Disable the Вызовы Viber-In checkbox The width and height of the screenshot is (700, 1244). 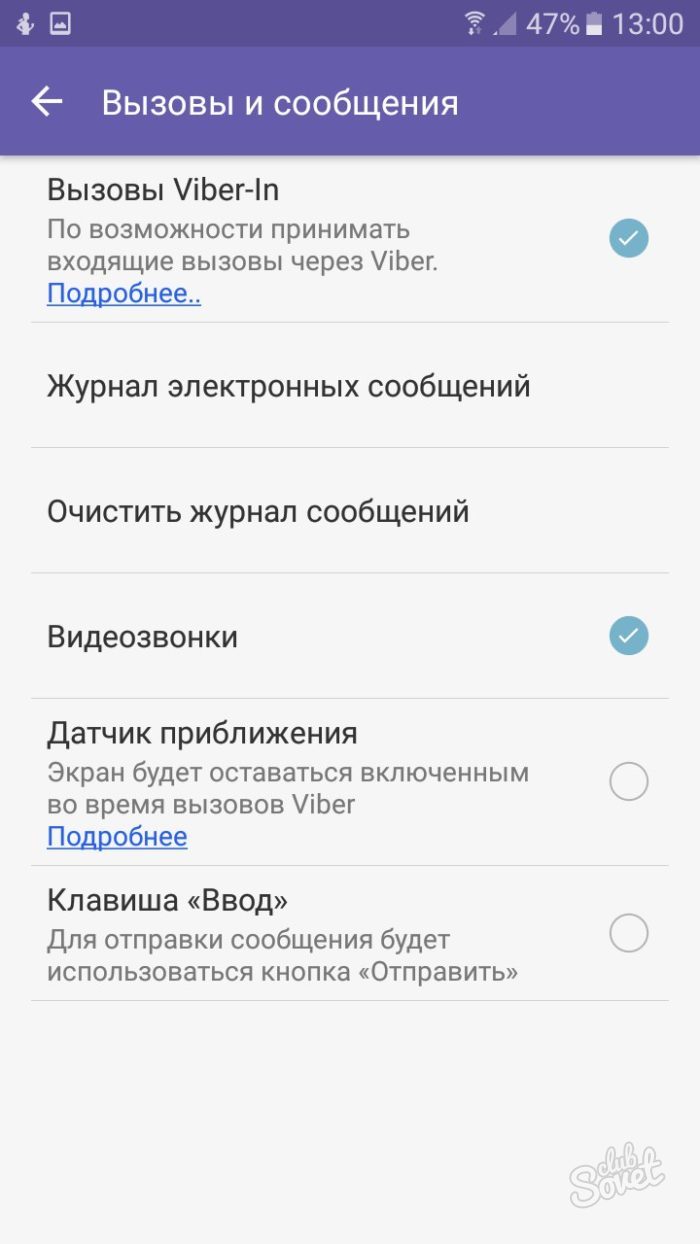pos(629,238)
